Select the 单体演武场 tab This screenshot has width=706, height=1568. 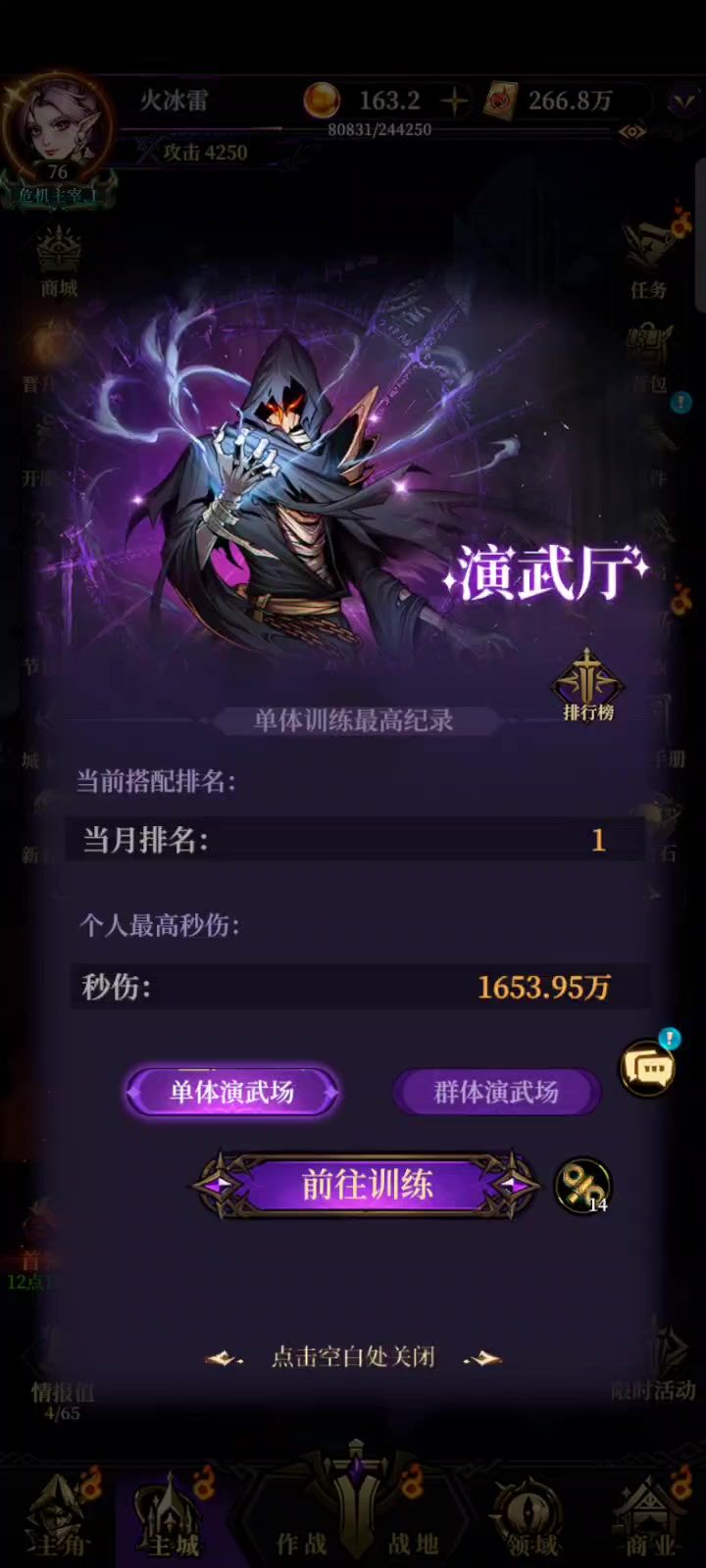click(x=231, y=1092)
